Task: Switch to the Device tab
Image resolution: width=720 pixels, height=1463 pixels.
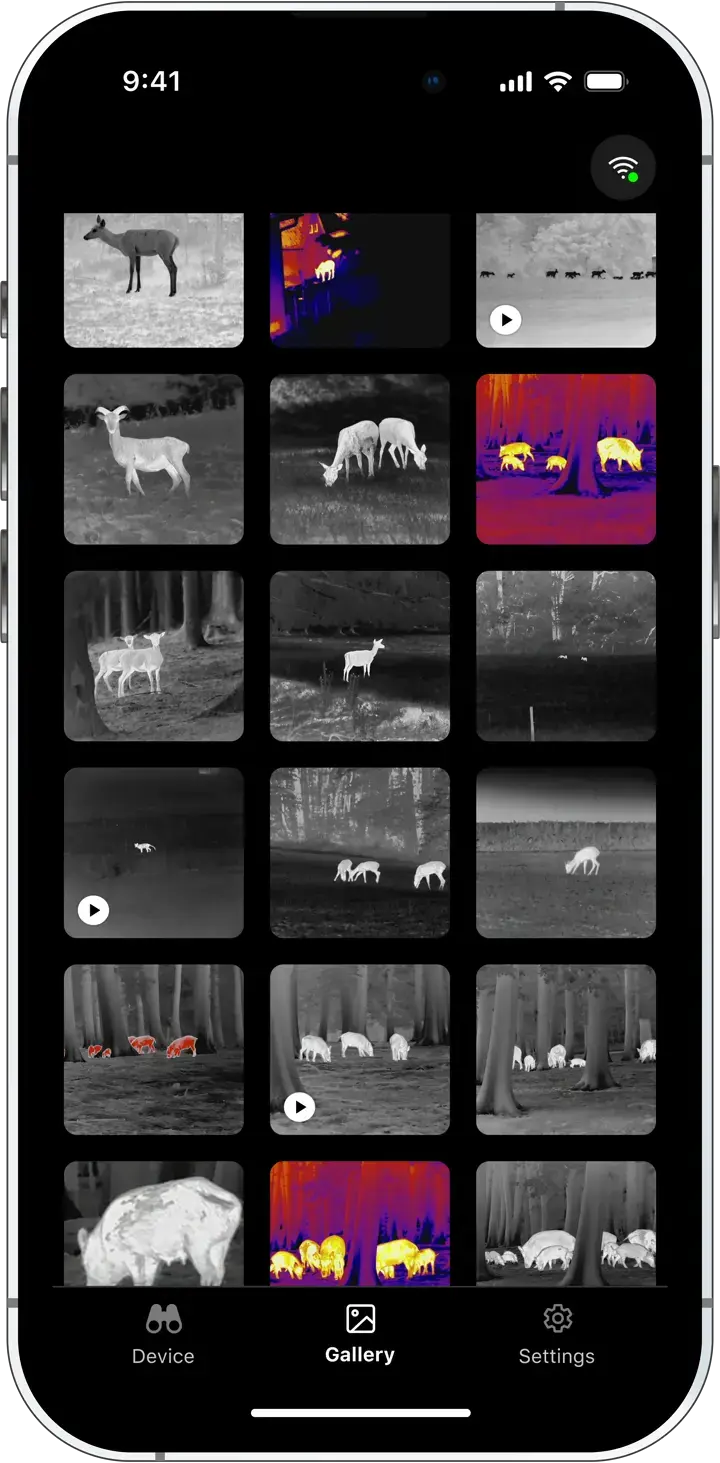Action: point(163,1334)
